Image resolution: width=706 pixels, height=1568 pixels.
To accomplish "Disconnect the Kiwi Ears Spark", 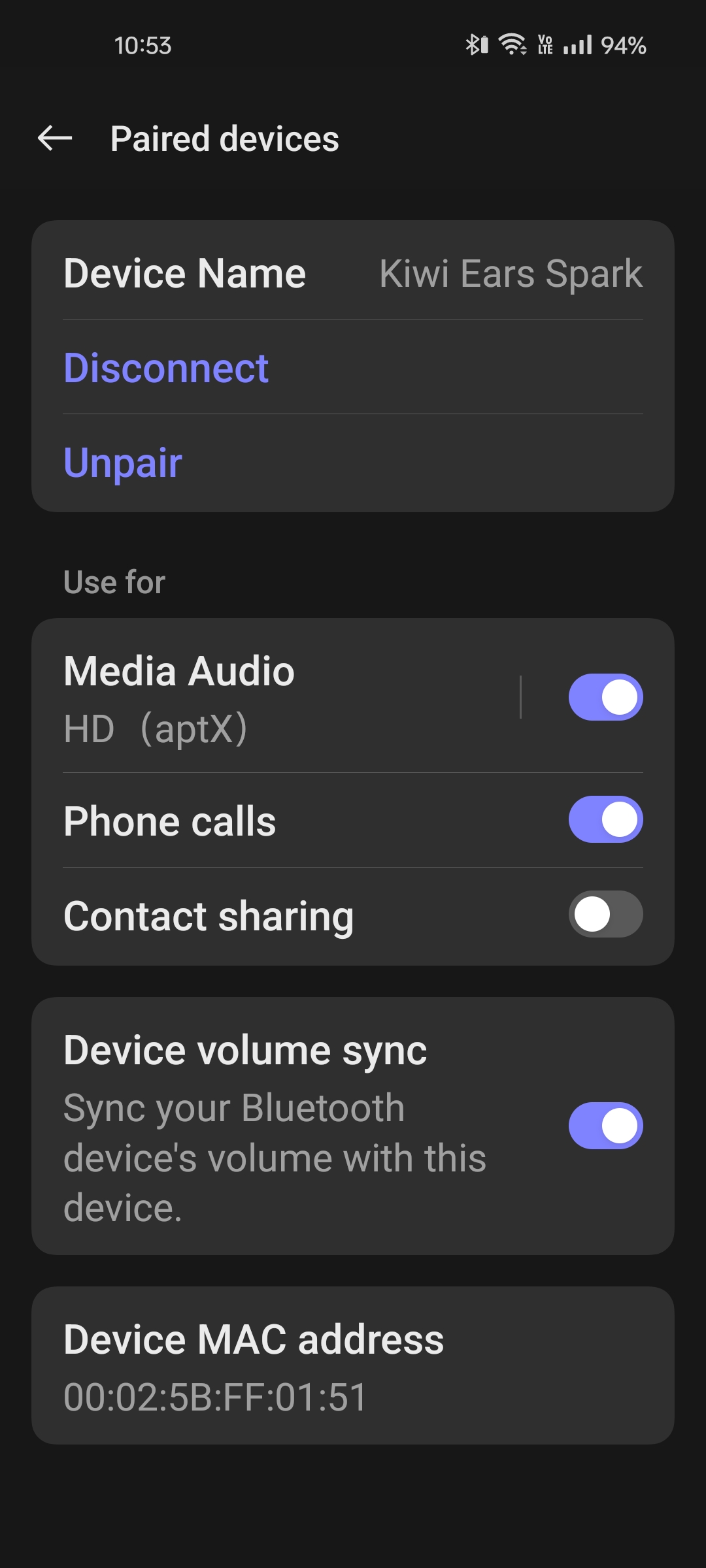I will click(166, 367).
